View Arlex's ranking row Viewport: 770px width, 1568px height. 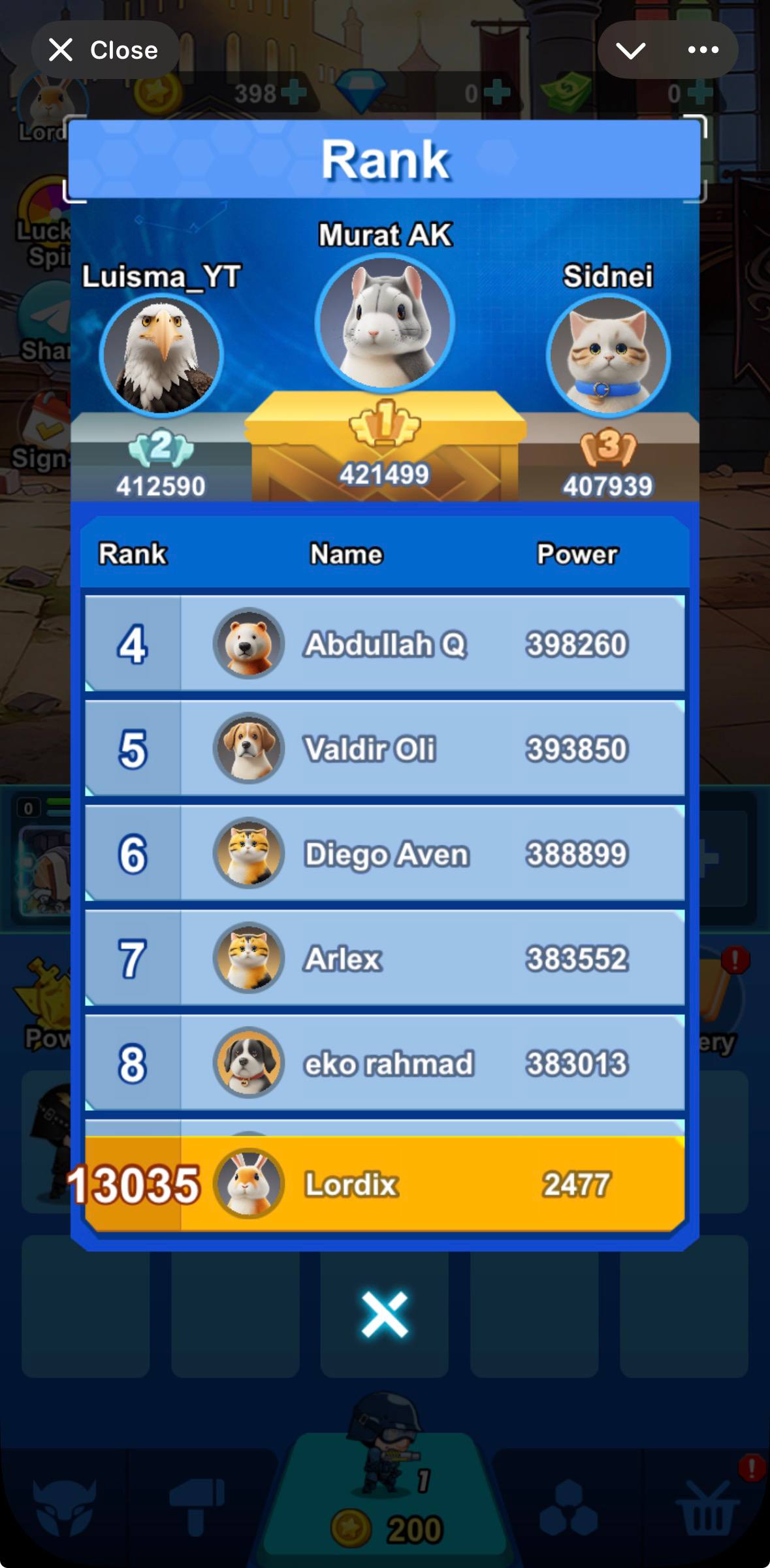tap(385, 958)
